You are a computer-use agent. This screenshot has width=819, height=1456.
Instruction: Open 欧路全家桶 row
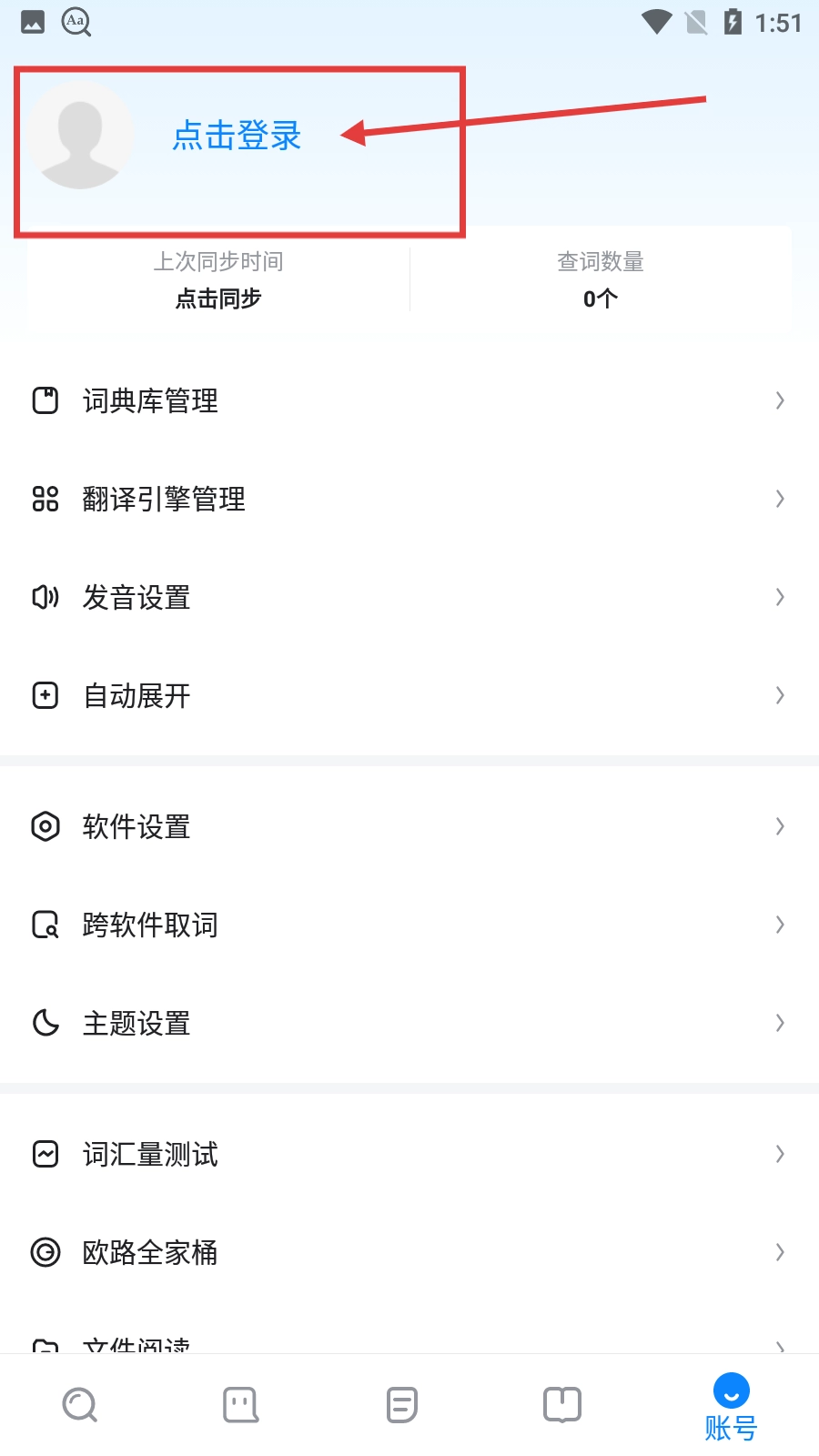click(x=409, y=1252)
